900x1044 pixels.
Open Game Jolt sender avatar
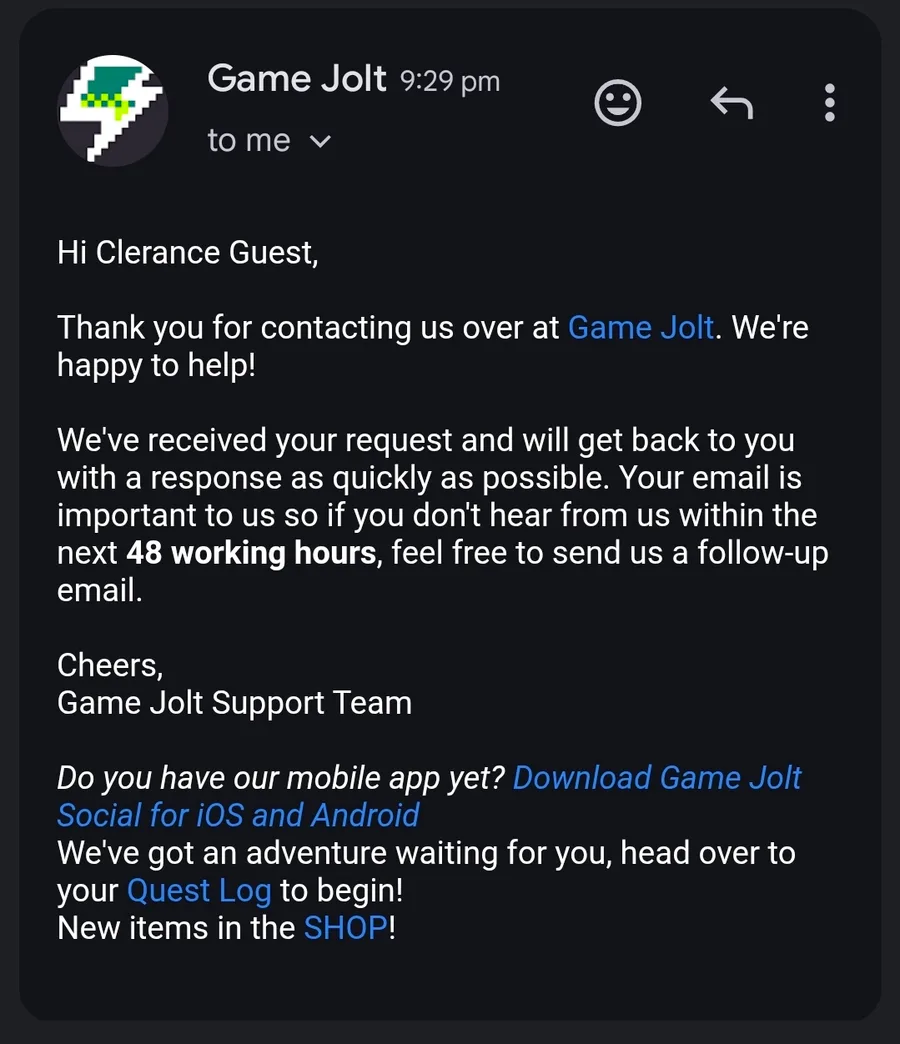coord(113,111)
